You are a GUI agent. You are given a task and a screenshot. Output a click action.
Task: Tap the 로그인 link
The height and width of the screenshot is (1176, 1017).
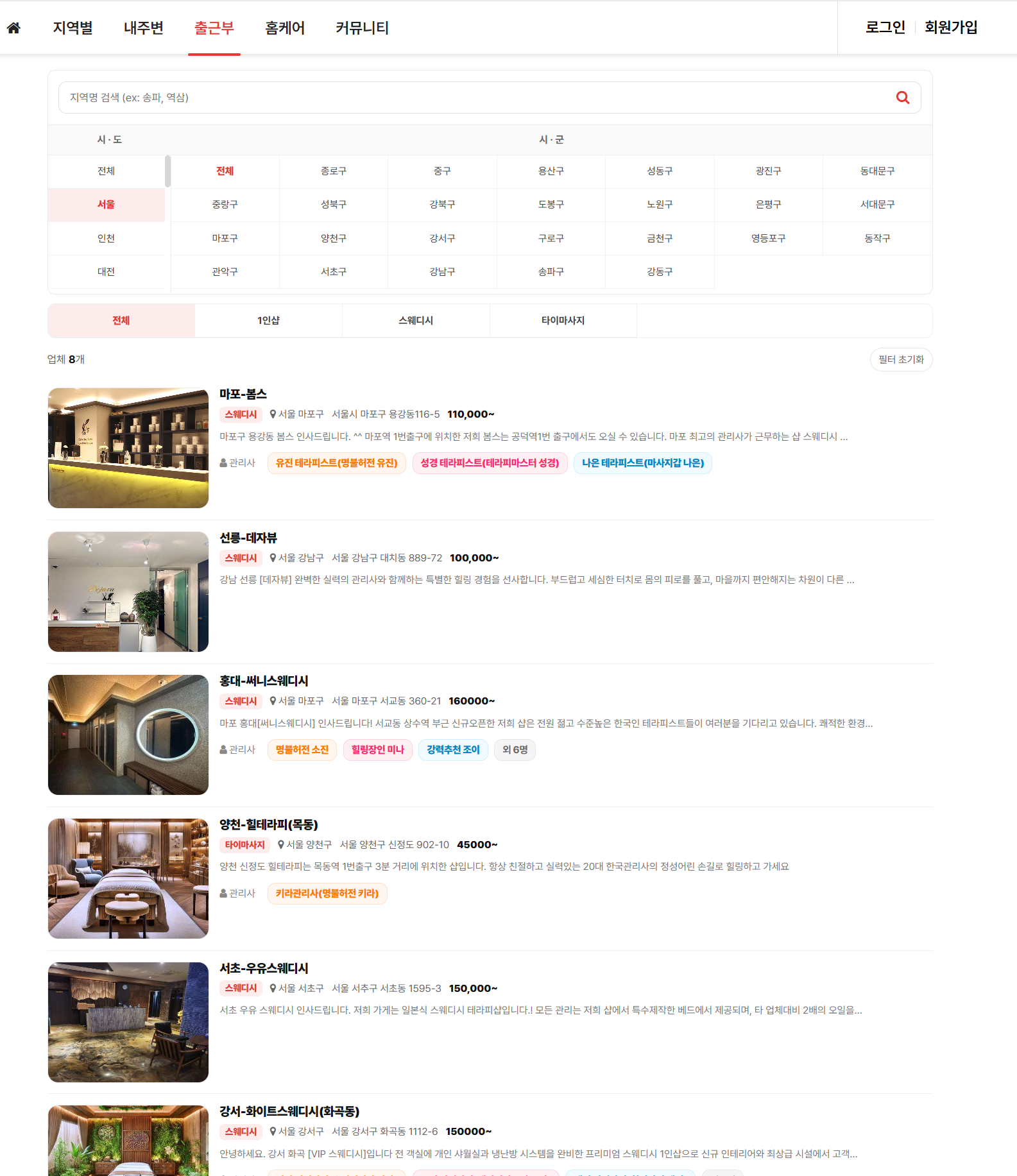coord(884,27)
